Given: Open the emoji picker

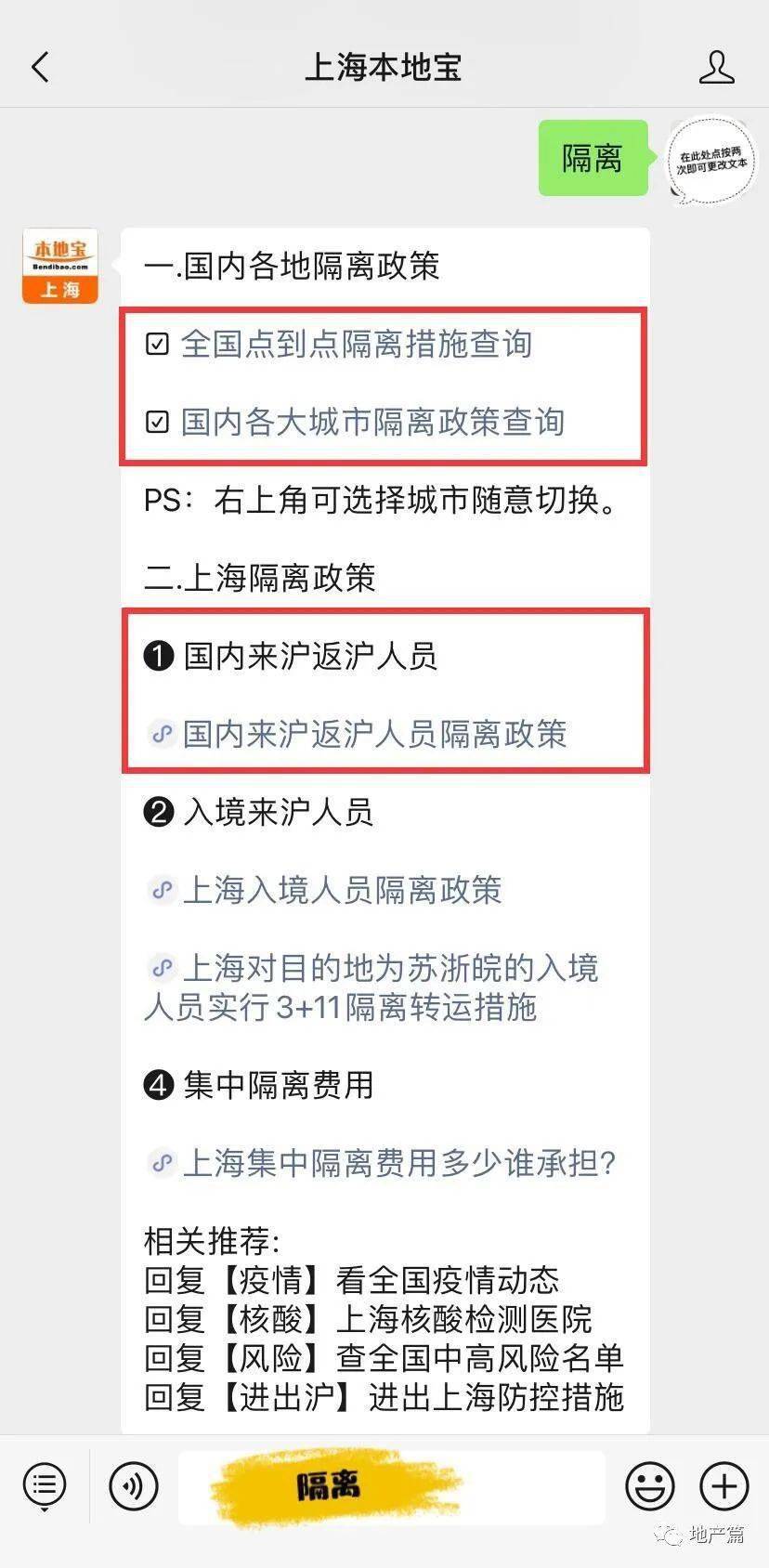Looking at the screenshot, I should (x=649, y=1486).
